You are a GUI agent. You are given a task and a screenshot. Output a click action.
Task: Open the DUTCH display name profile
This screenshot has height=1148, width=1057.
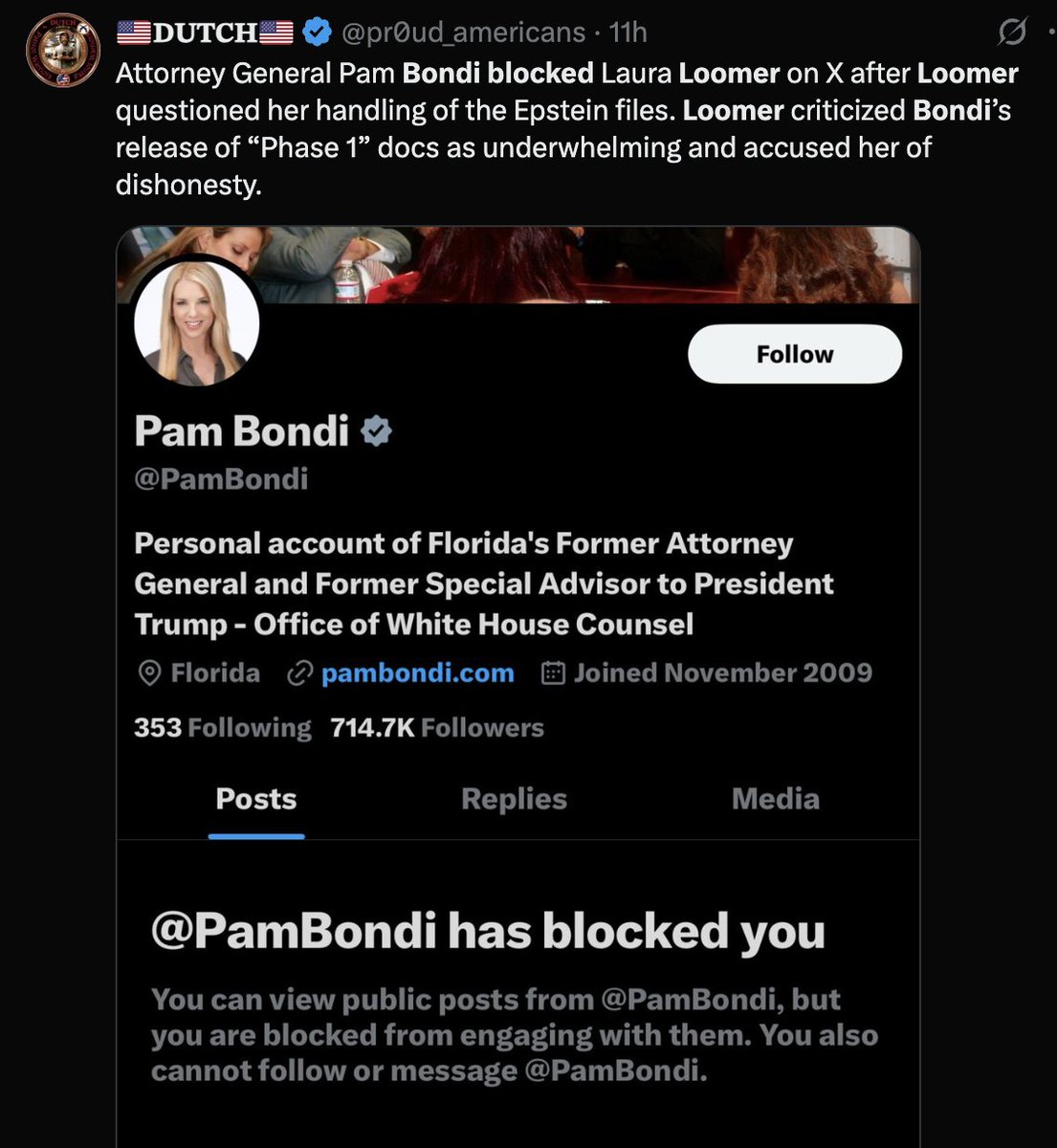click(205, 33)
